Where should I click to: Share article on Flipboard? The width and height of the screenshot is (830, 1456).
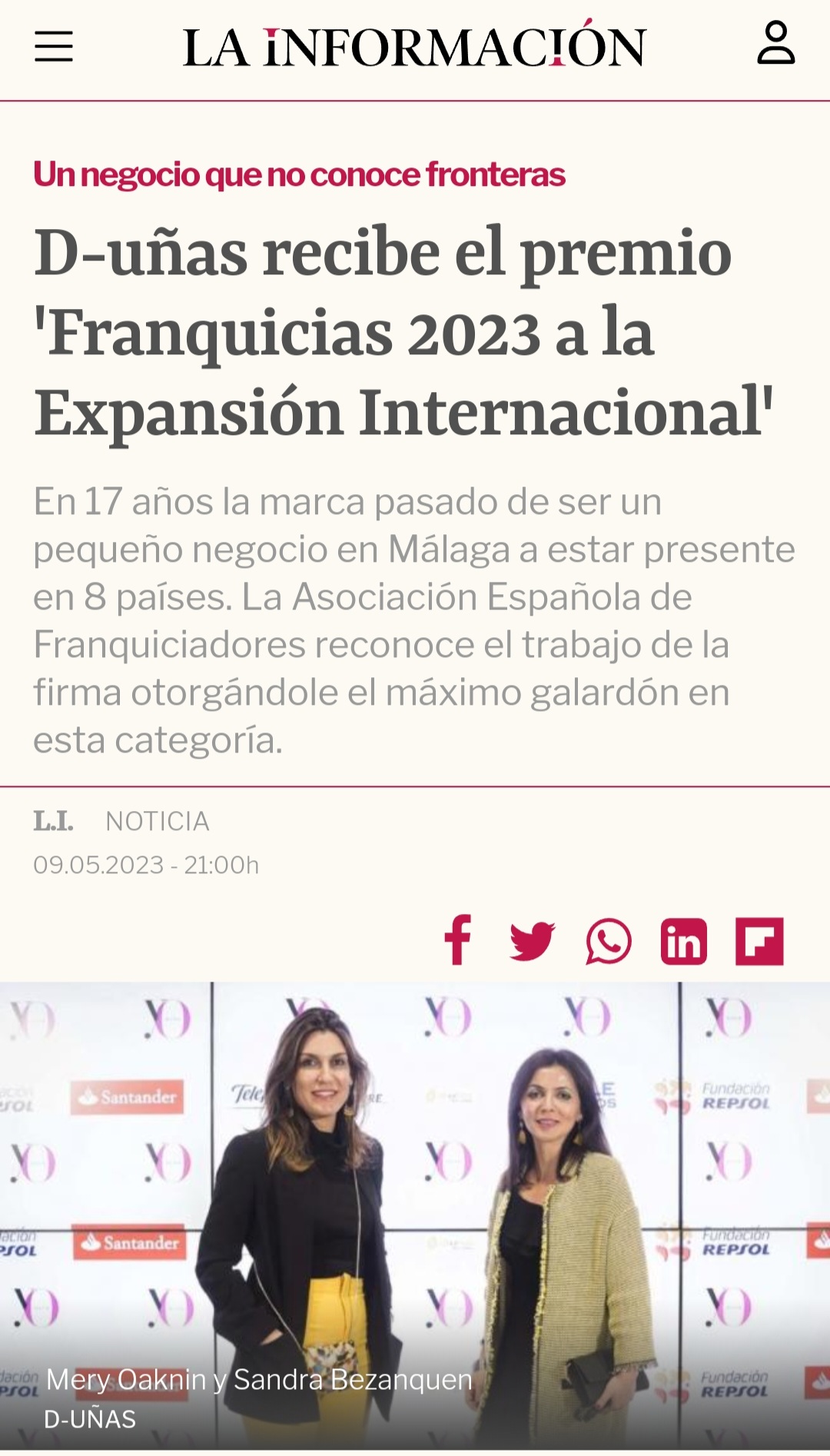759,941
